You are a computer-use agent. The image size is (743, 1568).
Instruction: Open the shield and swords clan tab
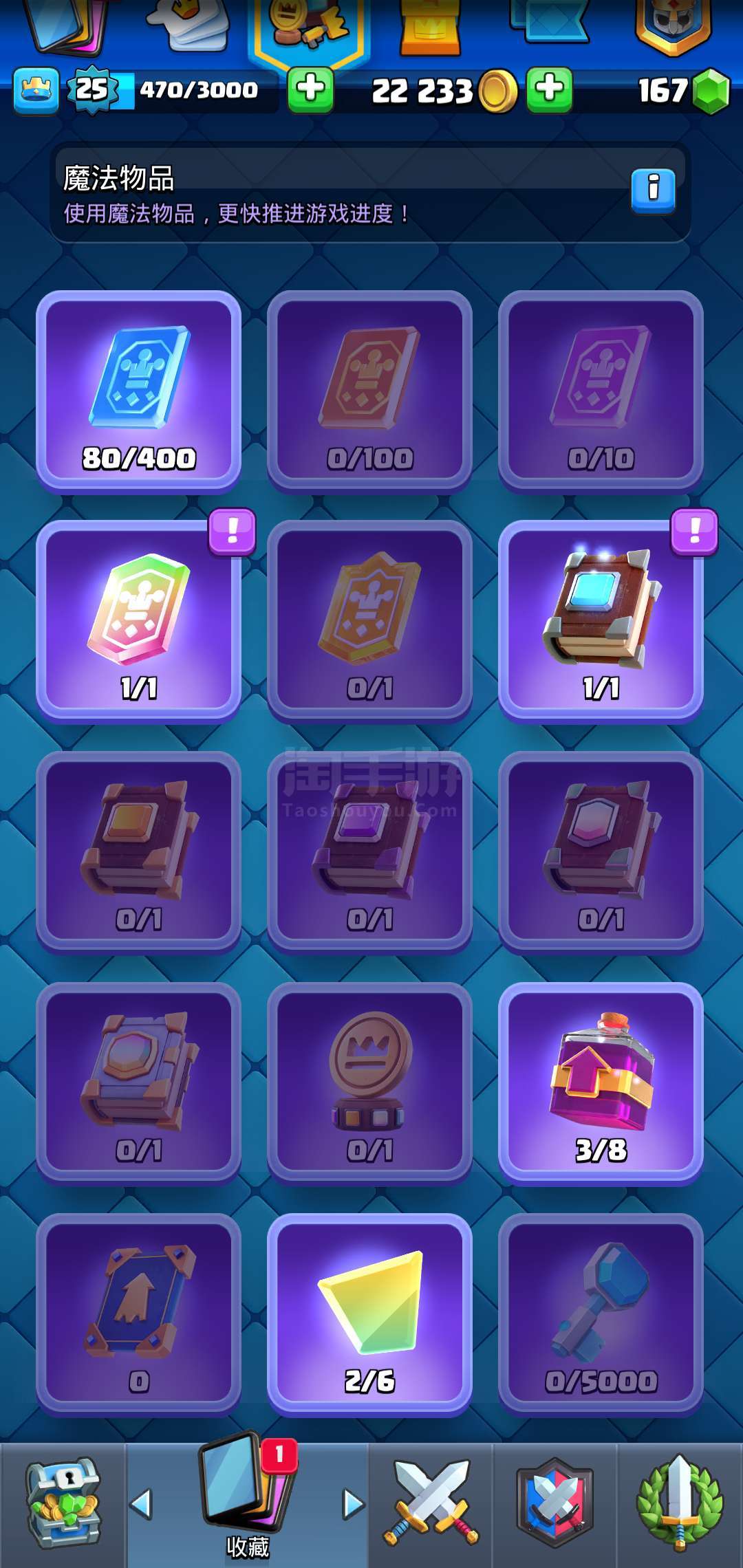click(x=555, y=1504)
